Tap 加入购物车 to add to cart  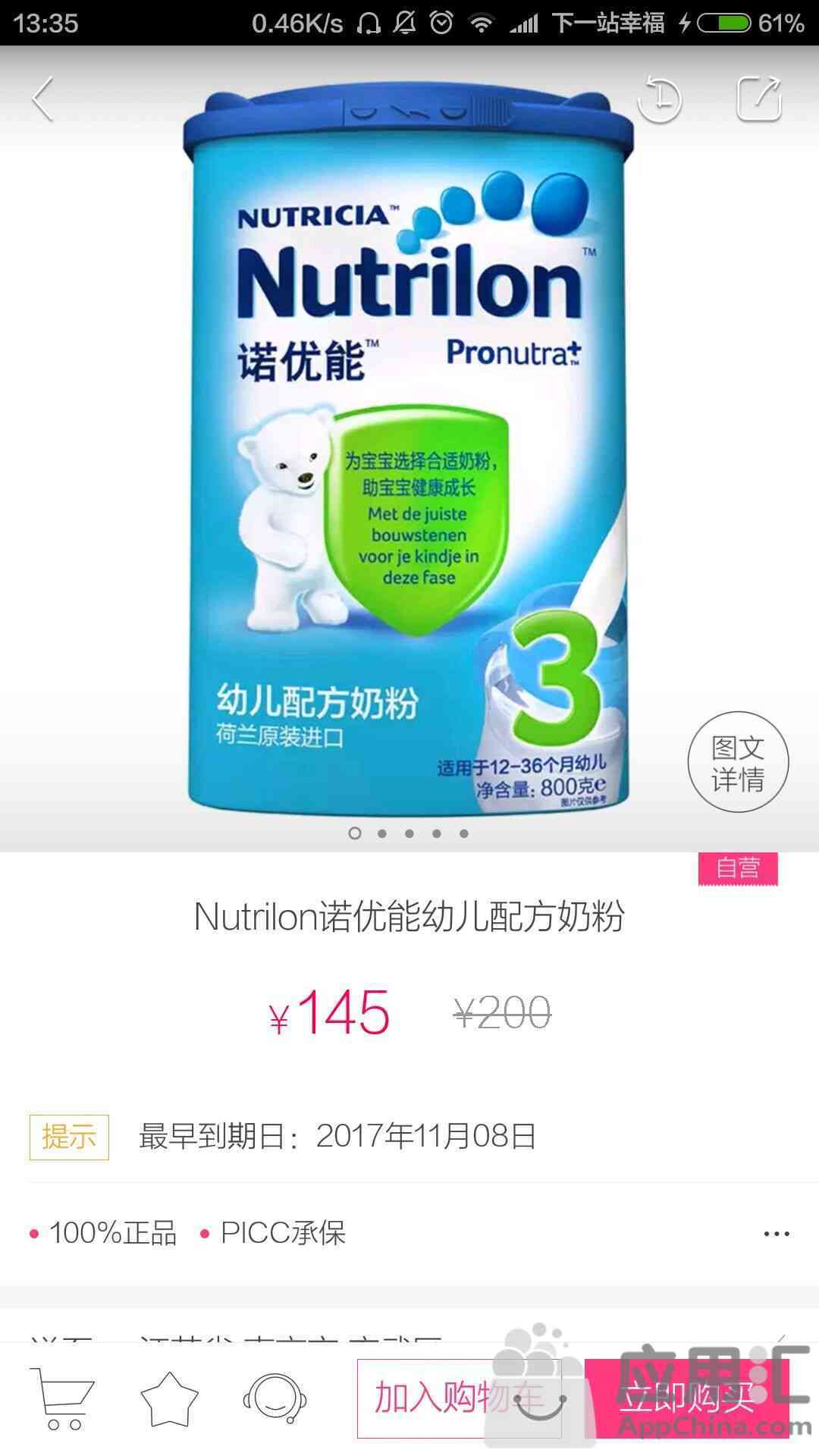click(x=460, y=1398)
